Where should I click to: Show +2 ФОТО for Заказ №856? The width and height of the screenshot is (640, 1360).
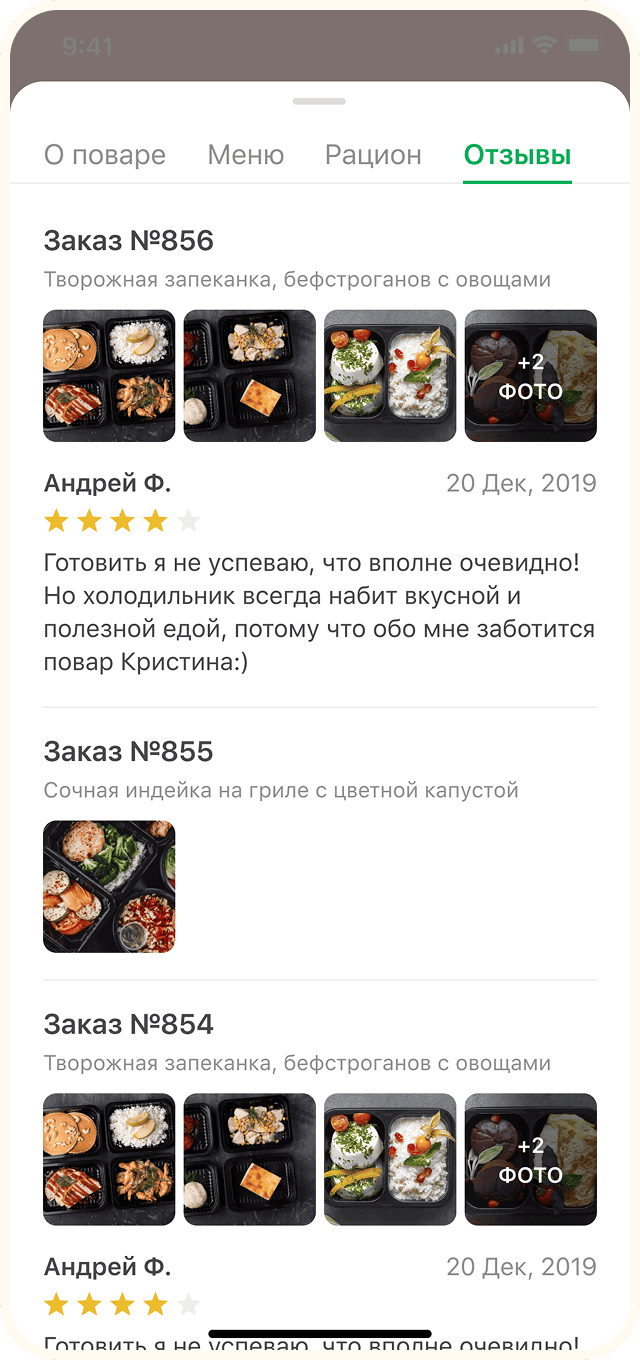531,376
